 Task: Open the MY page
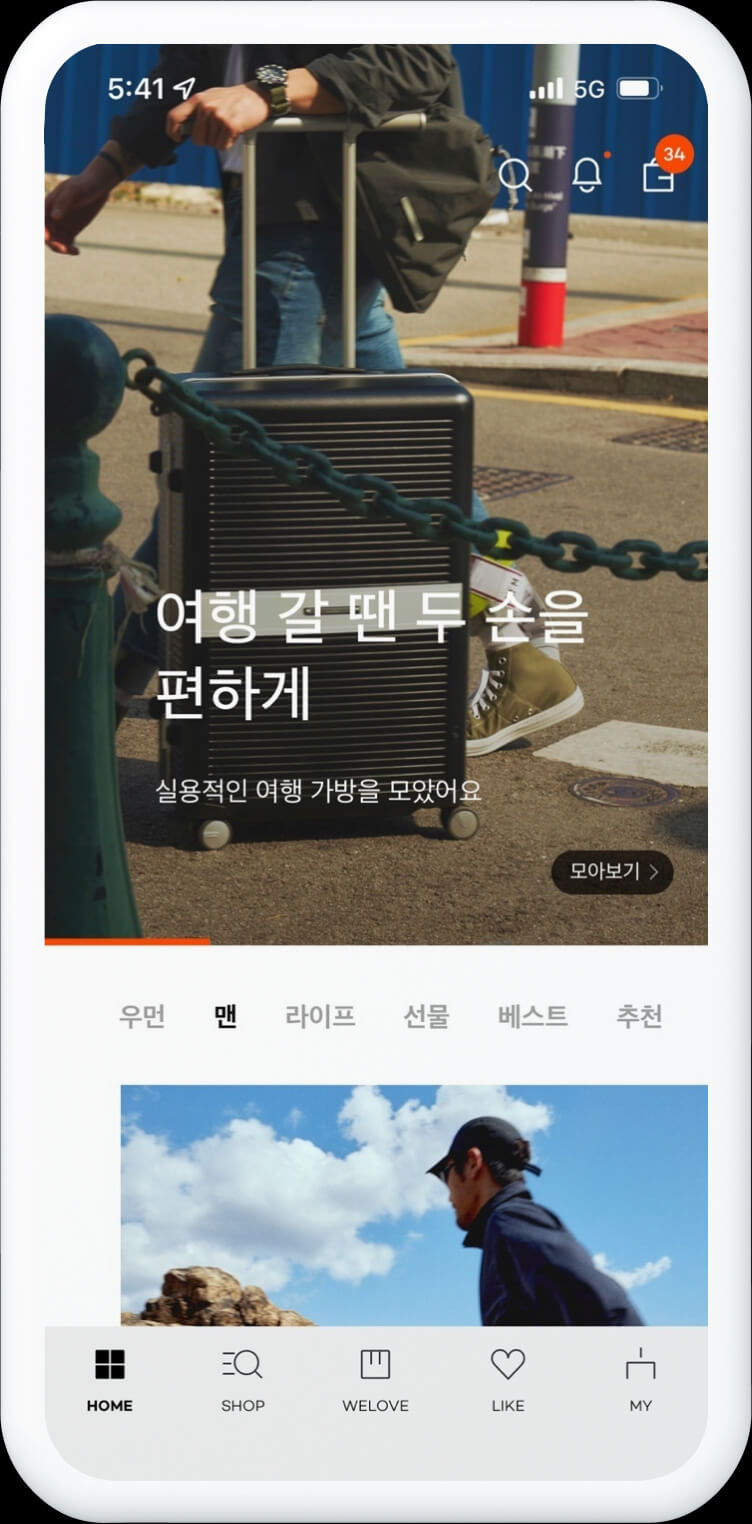[640, 1380]
